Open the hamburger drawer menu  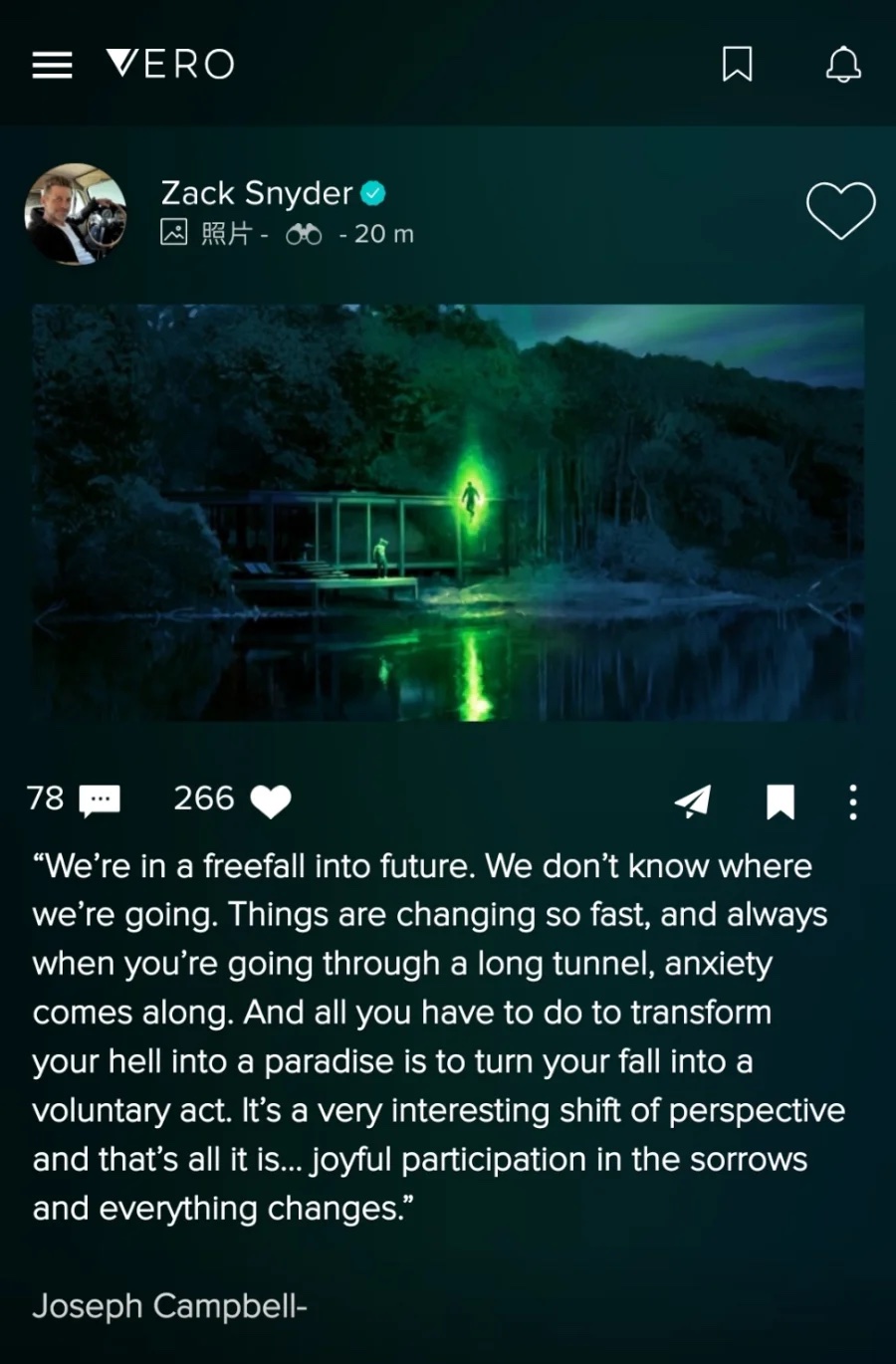tap(52, 65)
